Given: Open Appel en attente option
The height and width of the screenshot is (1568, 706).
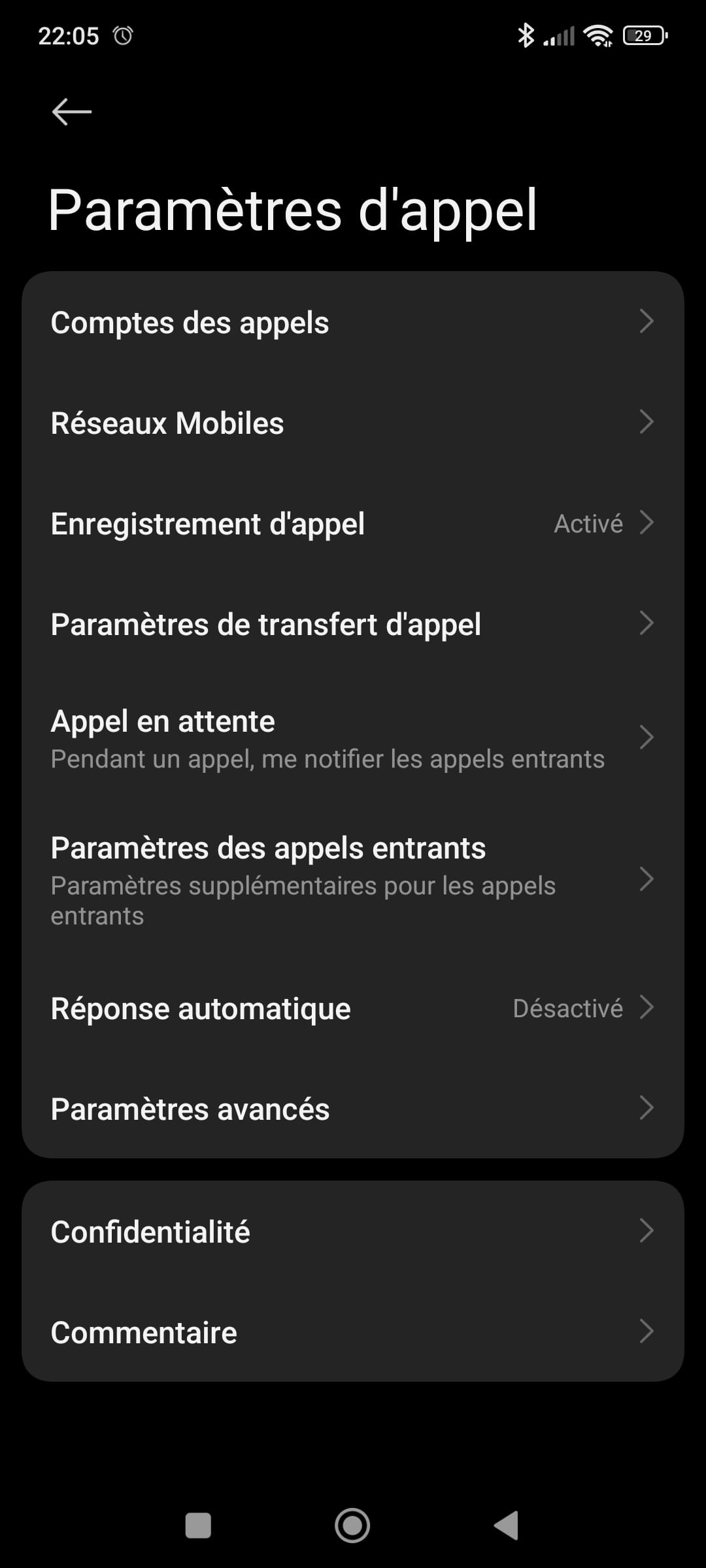Looking at the screenshot, I should [353, 738].
